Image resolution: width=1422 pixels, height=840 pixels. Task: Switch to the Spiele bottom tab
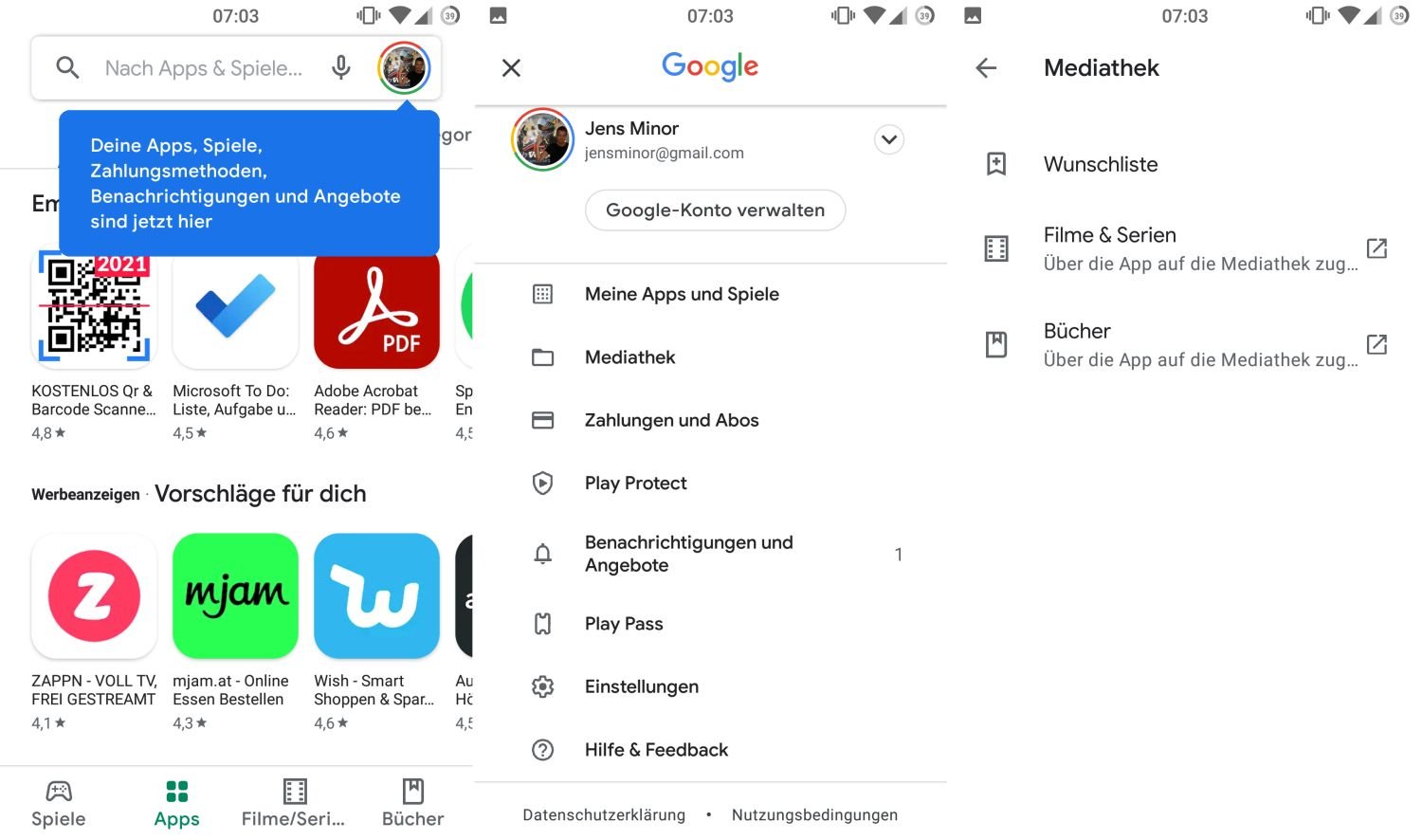59,803
